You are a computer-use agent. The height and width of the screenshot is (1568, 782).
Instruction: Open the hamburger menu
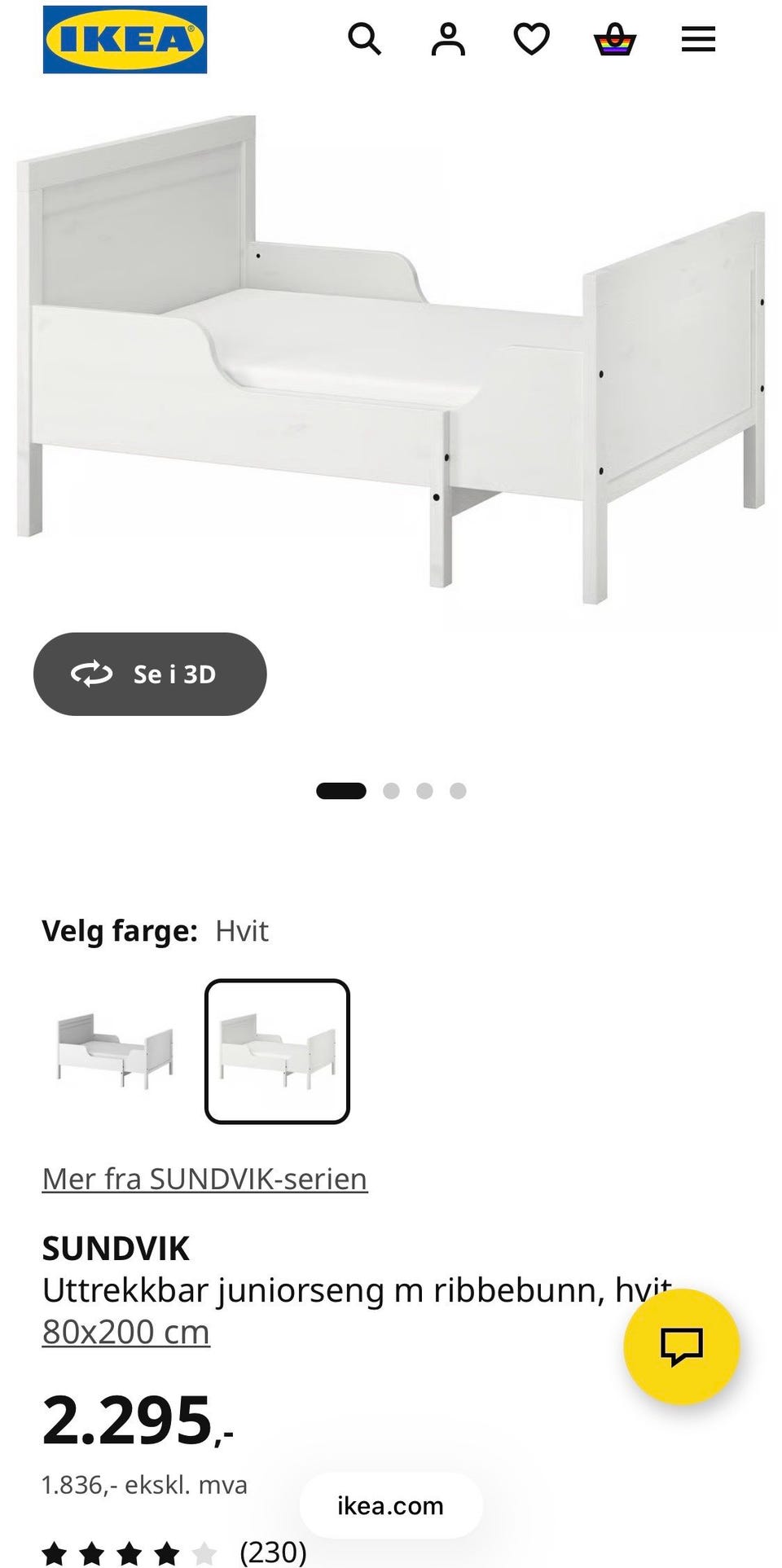[x=698, y=39]
